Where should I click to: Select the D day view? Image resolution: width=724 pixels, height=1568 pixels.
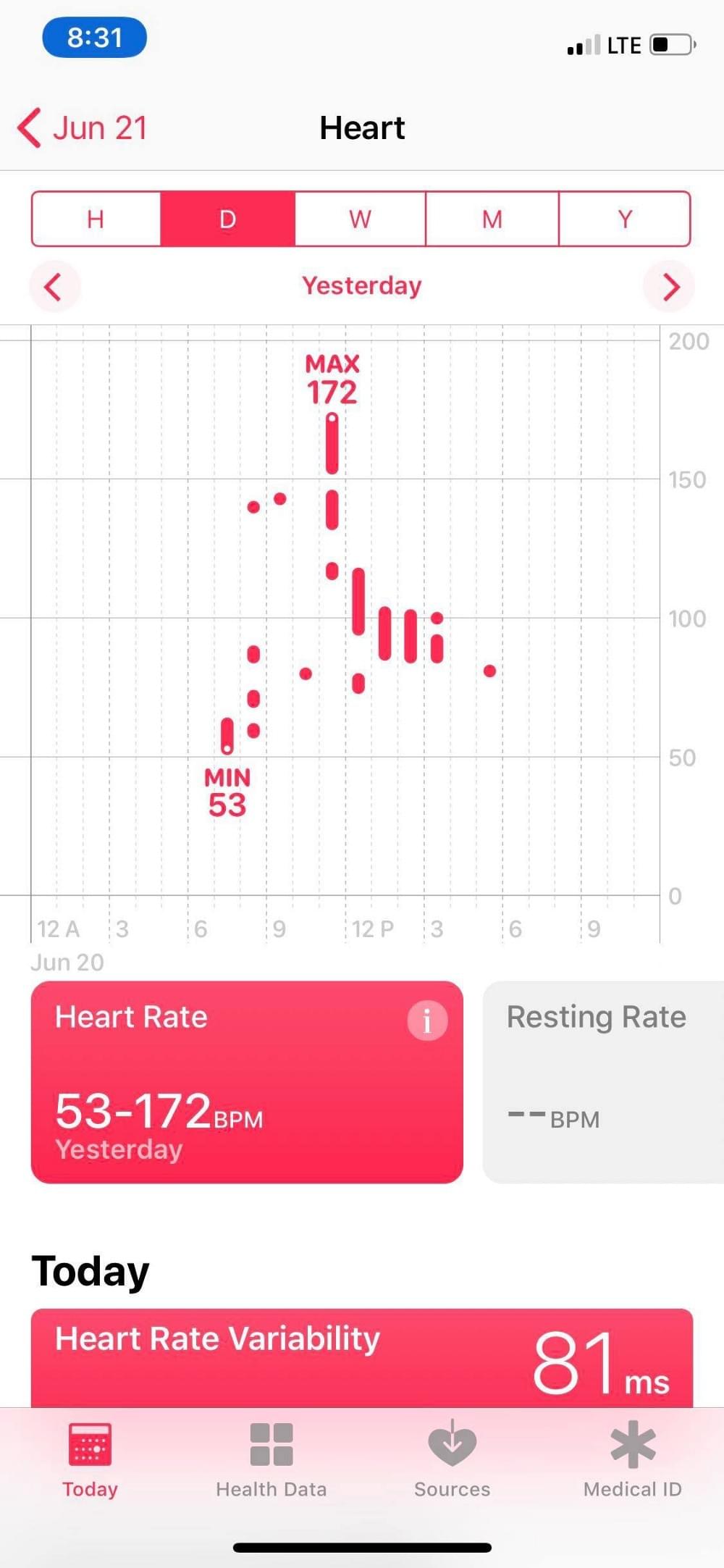227,219
